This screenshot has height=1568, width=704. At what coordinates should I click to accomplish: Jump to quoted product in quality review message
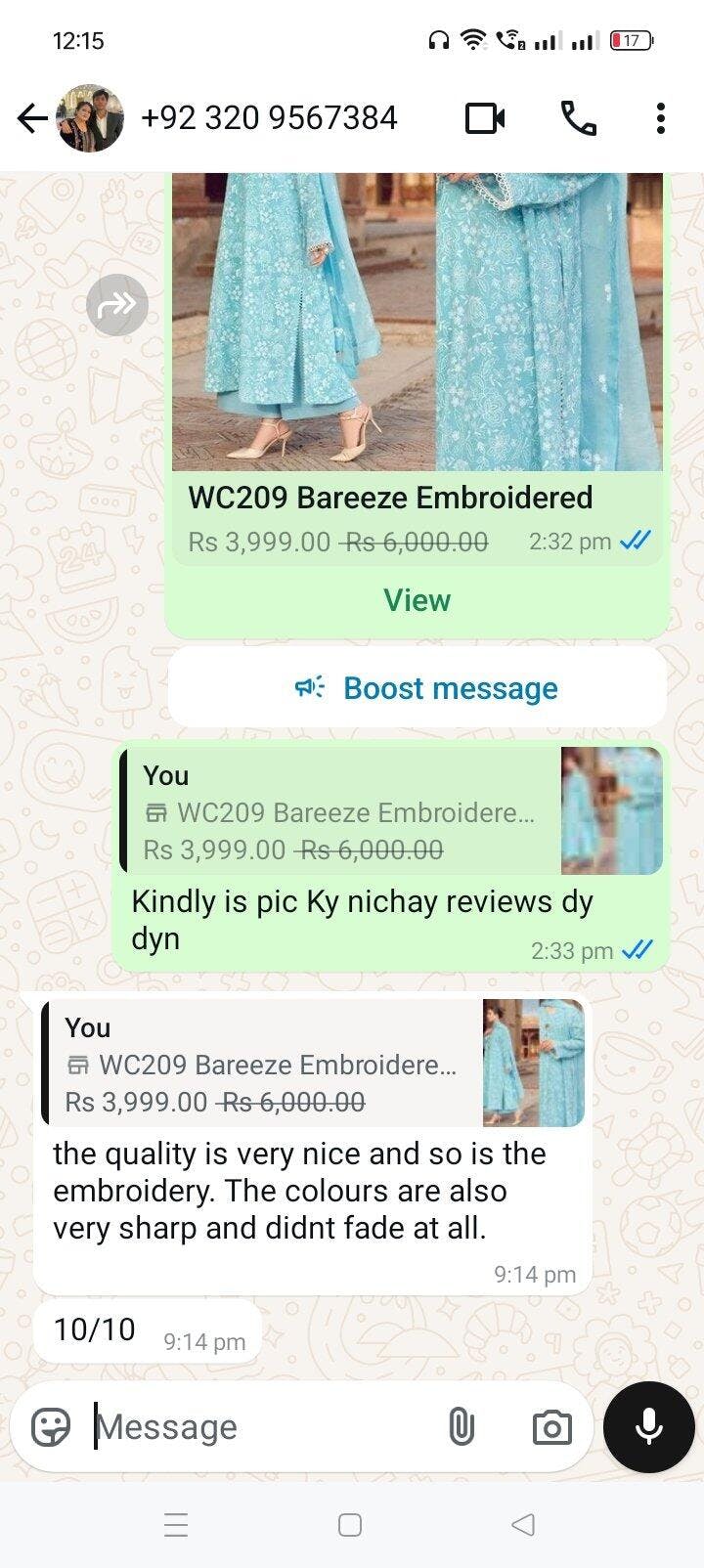point(313,1064)
